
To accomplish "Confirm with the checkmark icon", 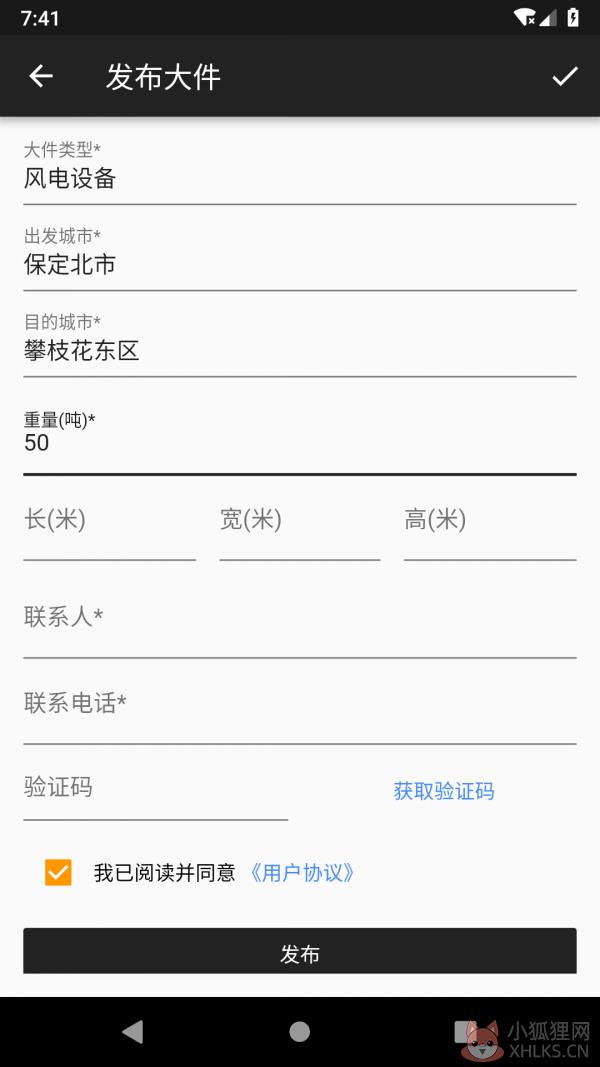I will click(565, 76).
